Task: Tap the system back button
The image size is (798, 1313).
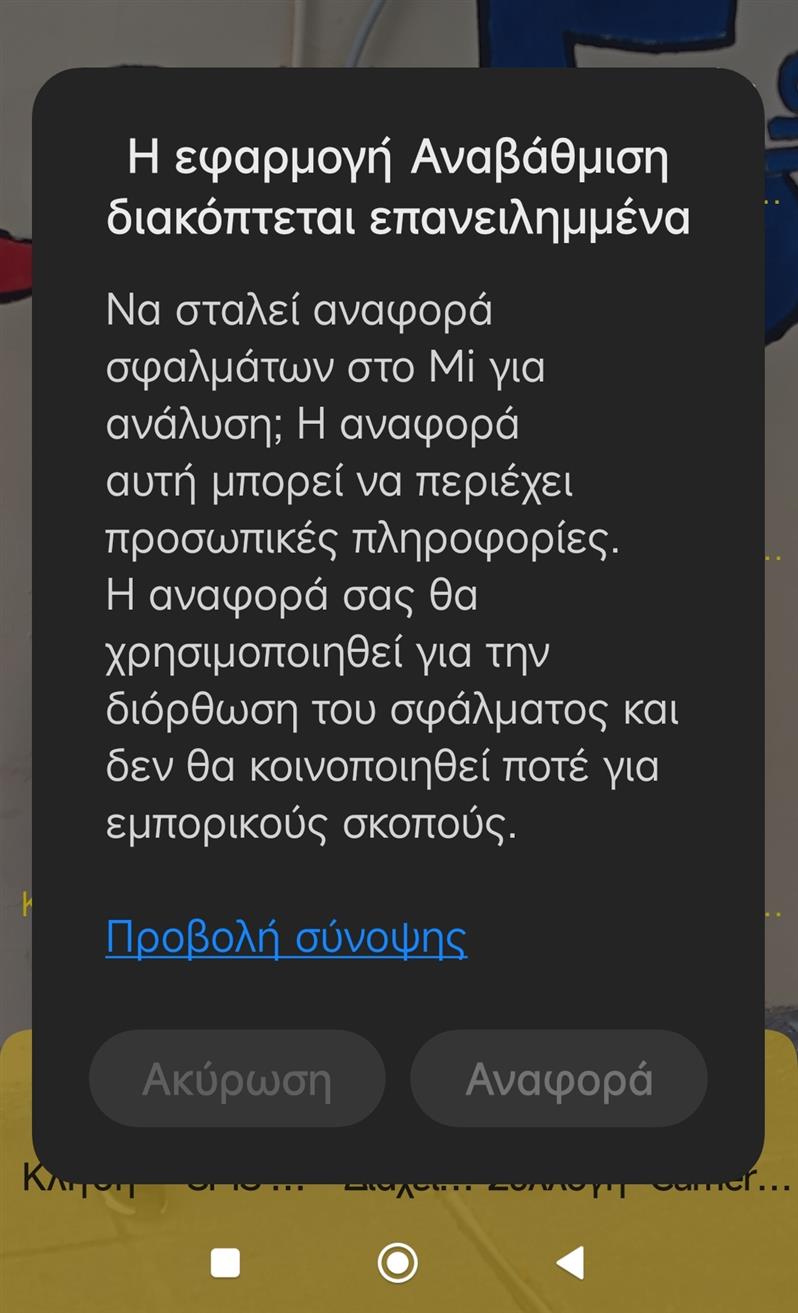Action: pos(570,1263)
